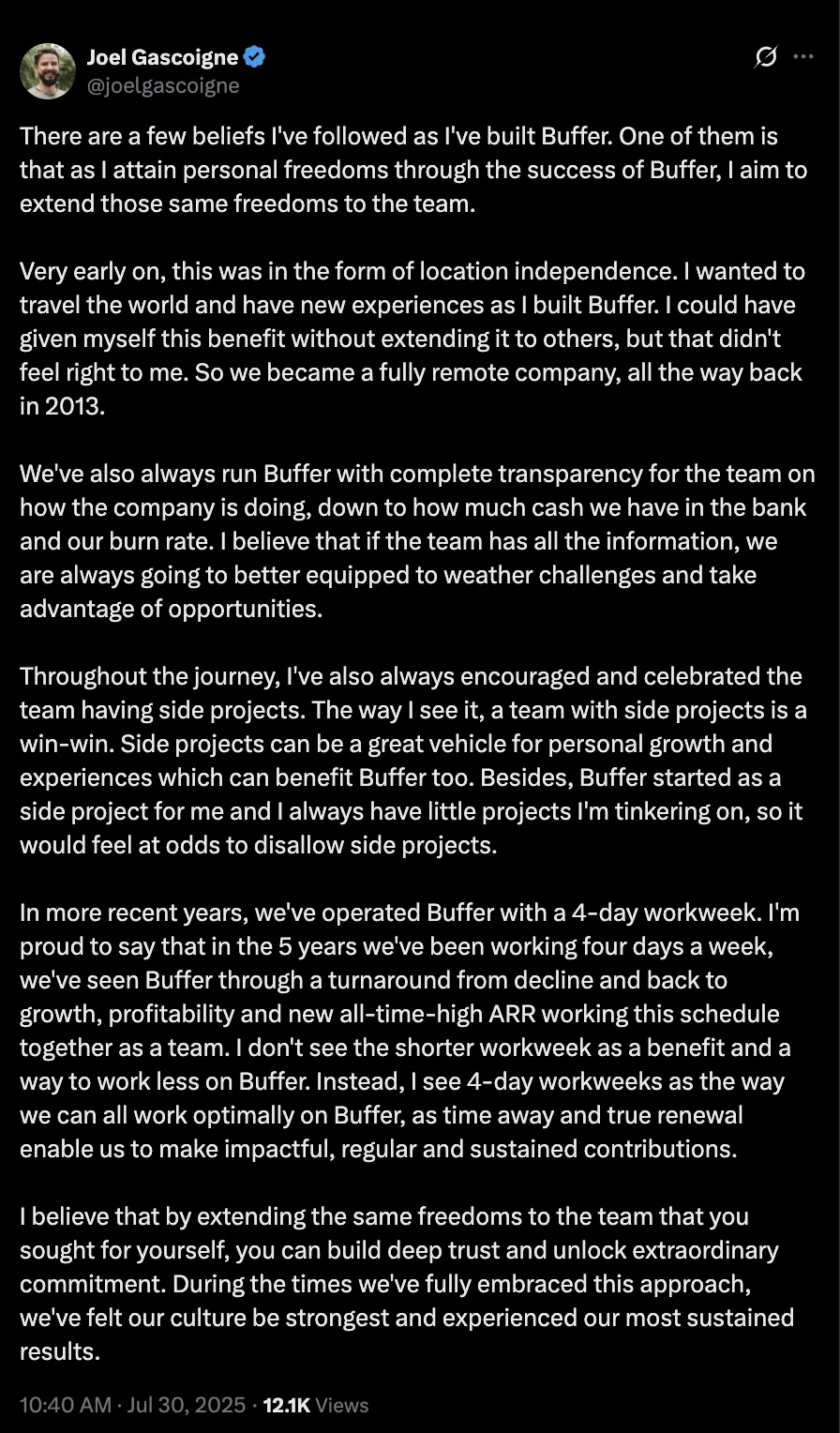The height and width of the screenshot is (1433, 840).
Task: Open the post's three-dot overflow menu
Action: 803,56
